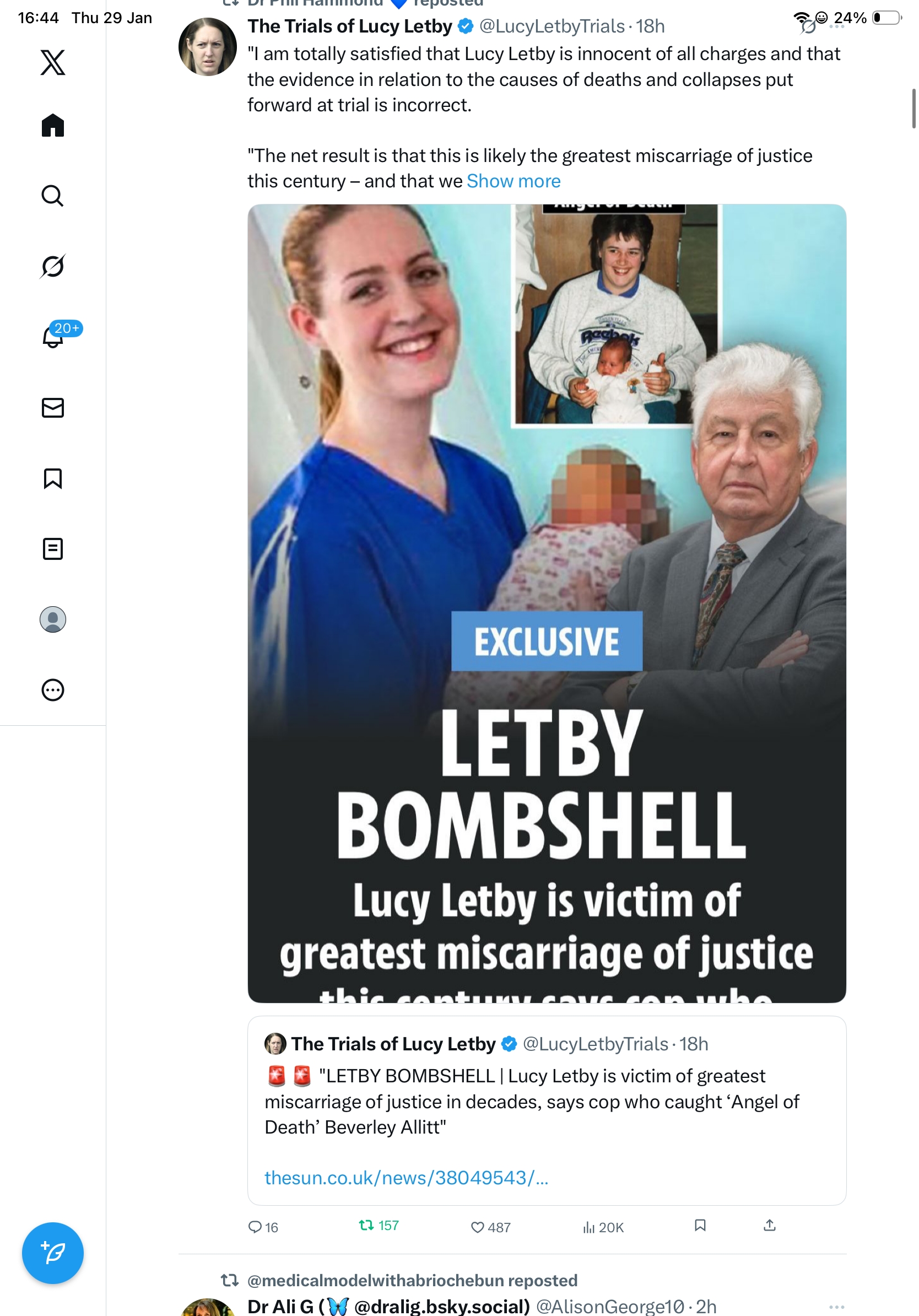
Task: Open the quoted Trials of Lucy Letby post
Action: pyautogui.click(x=547, y=1101)
